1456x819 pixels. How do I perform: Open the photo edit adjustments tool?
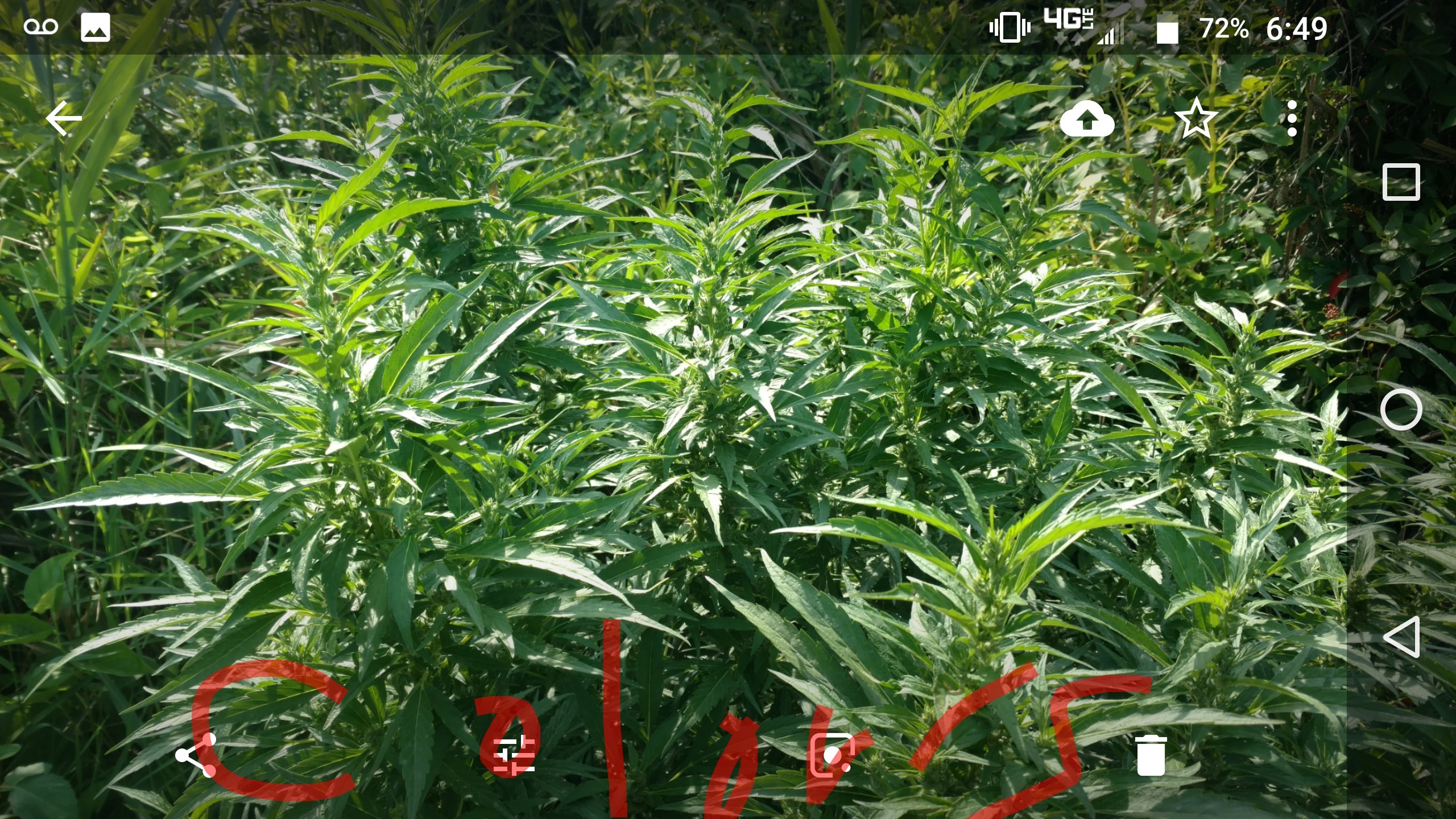pos(514,755)
